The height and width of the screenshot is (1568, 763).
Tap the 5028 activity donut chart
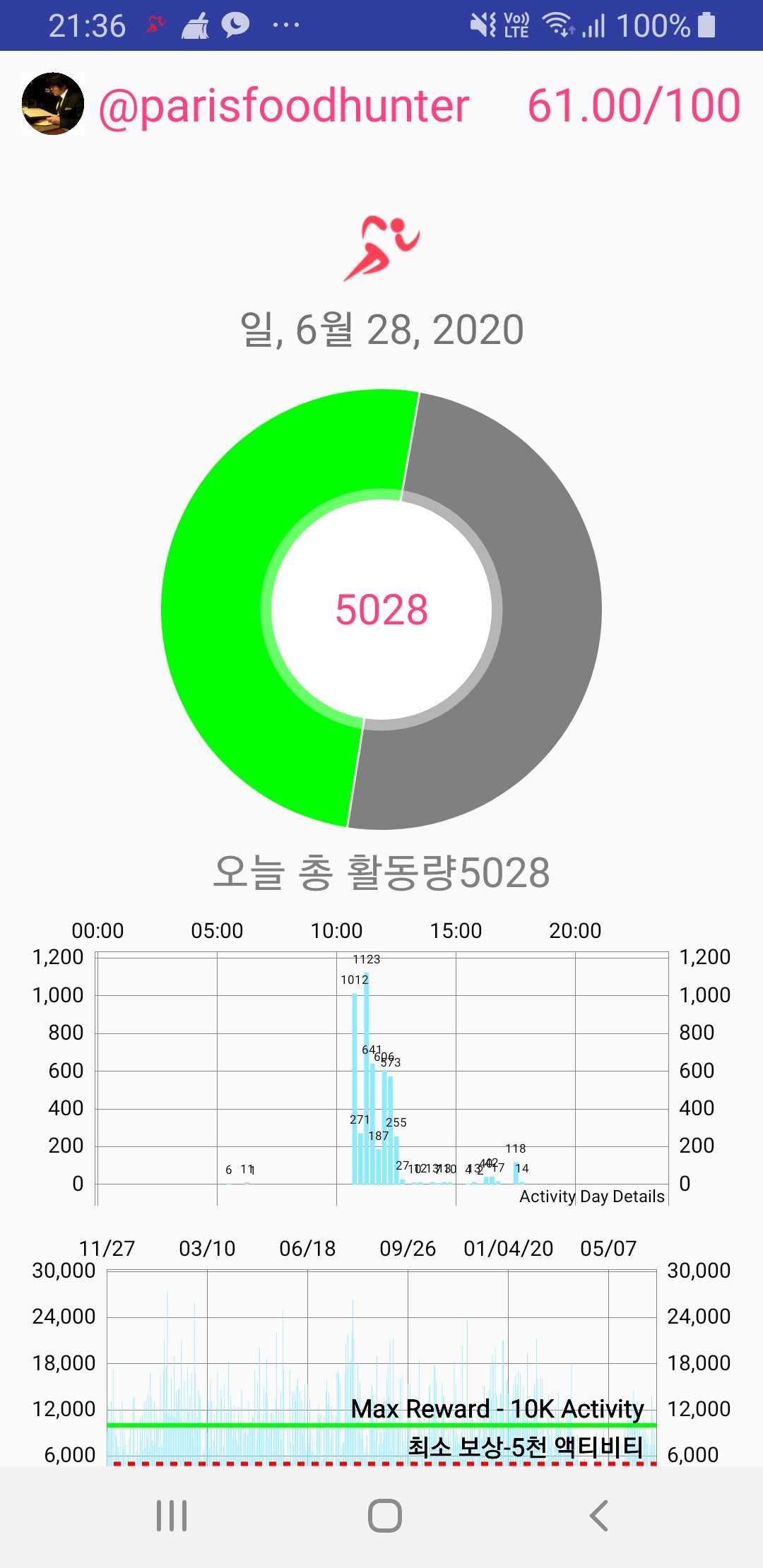381,609
